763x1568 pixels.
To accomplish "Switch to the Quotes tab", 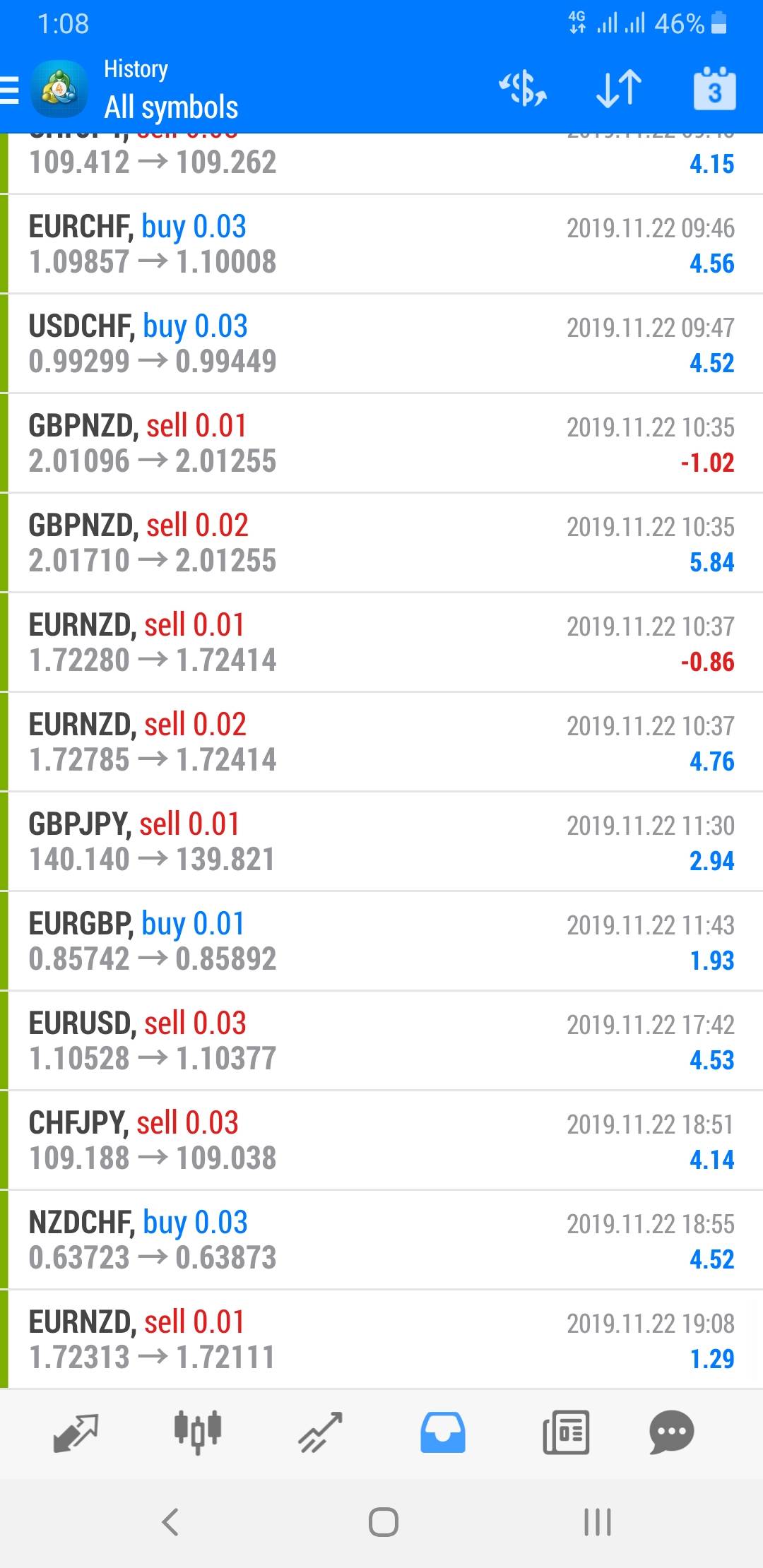I will pyautogui.click(x=76, y=1433).
